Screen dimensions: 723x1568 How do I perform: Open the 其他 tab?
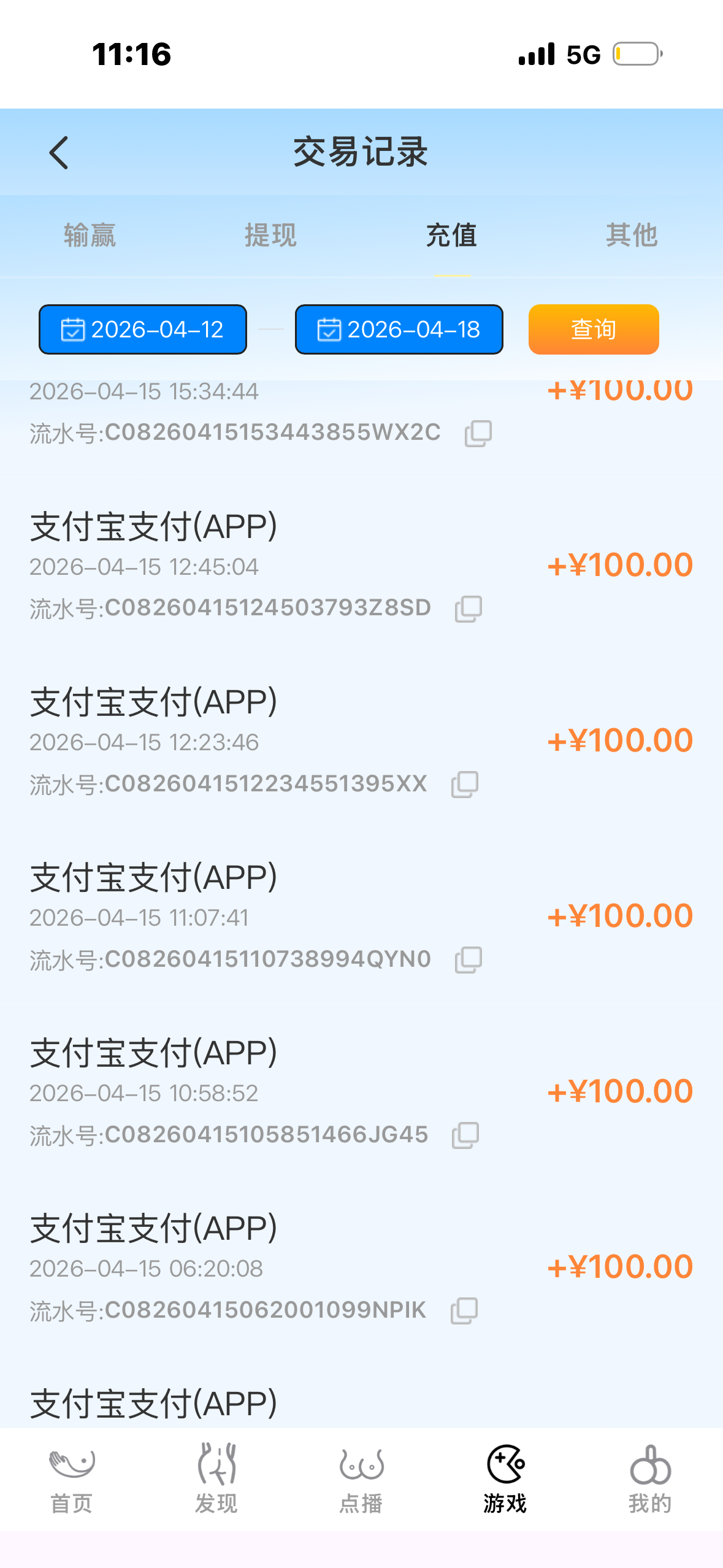[632, 236]
